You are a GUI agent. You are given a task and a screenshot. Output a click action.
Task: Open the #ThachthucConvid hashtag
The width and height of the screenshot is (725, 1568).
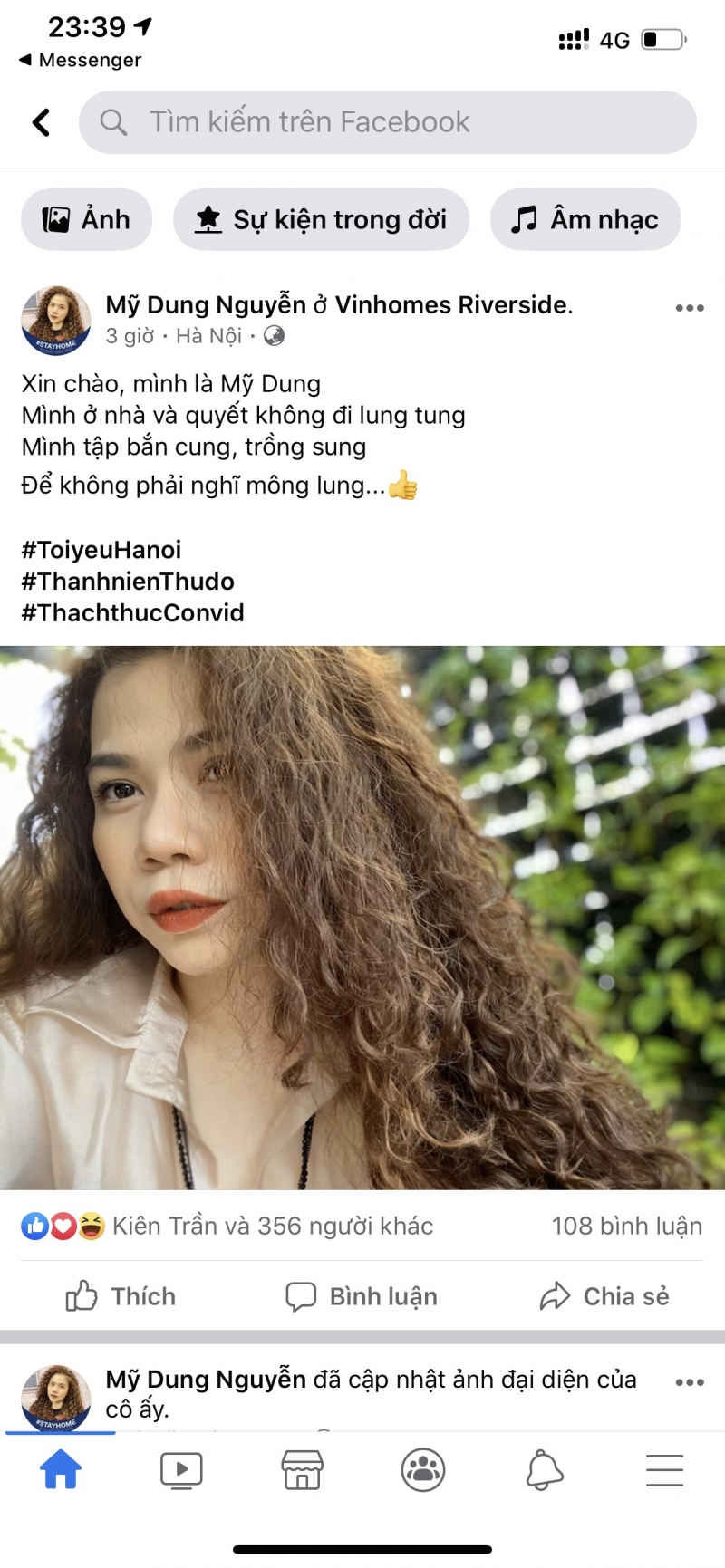(133, 613)
